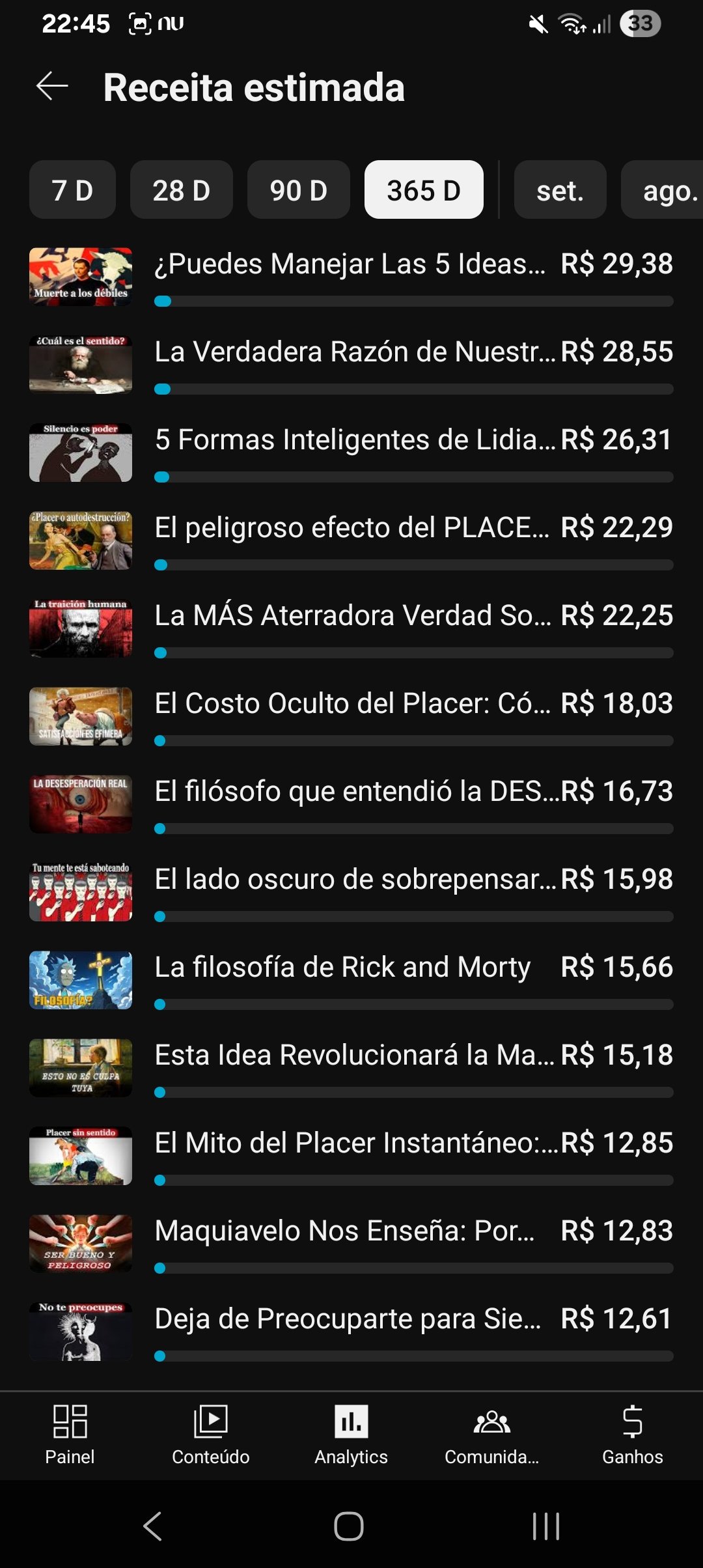703x1568 pixels.
Task: Choose the 90 D period chip
Action: [x=298, y=190]
